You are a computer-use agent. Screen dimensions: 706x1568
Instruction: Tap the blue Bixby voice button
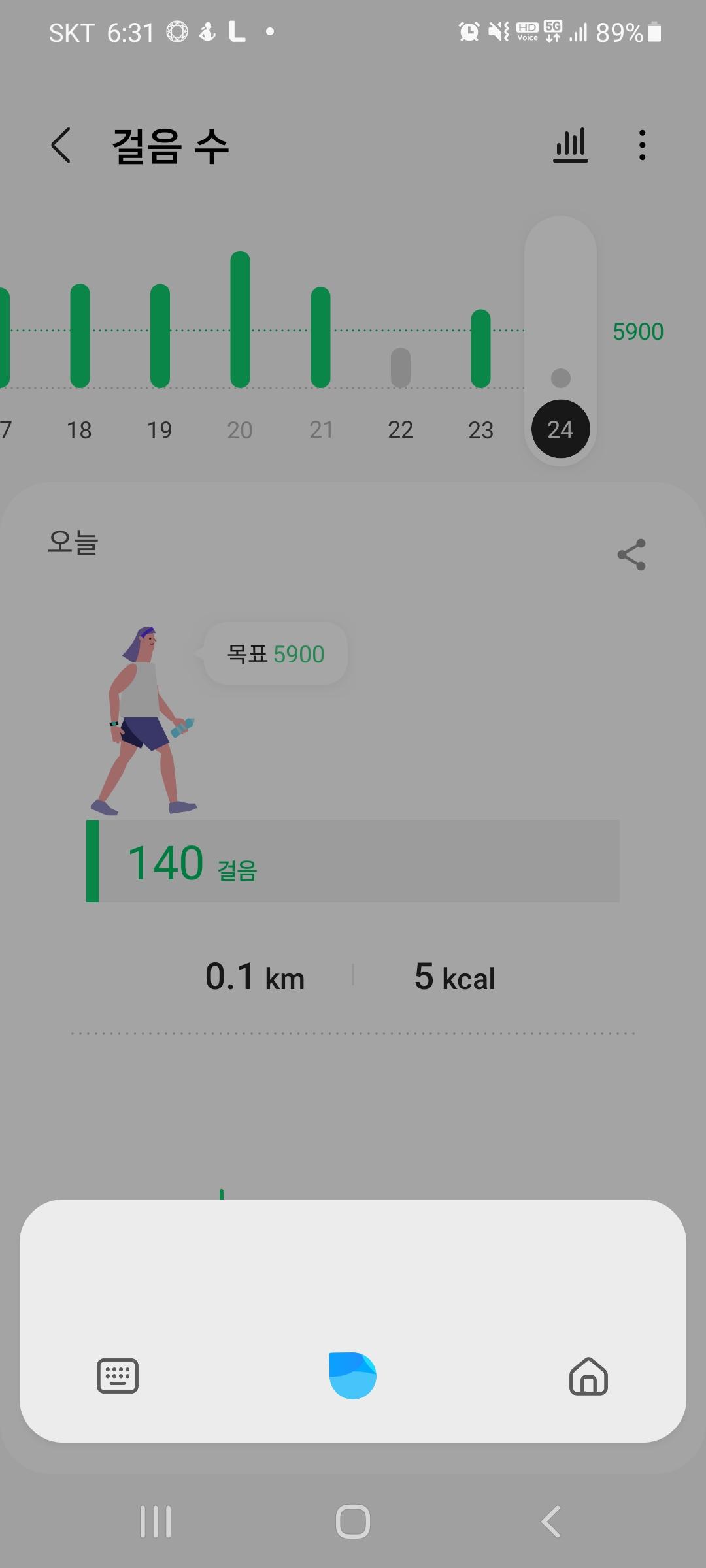click(353, 1375)
